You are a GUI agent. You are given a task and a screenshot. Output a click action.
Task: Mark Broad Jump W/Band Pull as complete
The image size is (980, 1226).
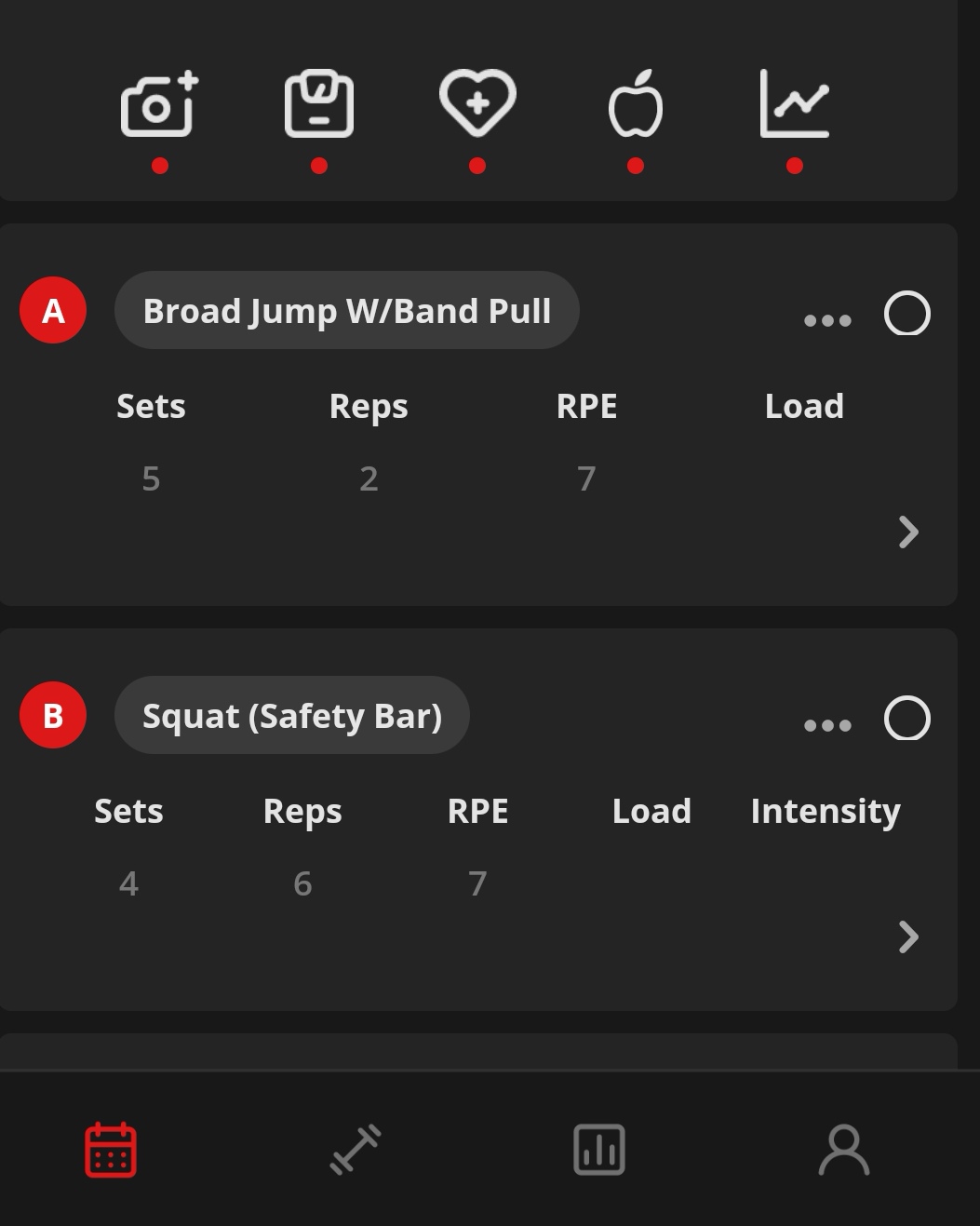(x=906, y=314)
